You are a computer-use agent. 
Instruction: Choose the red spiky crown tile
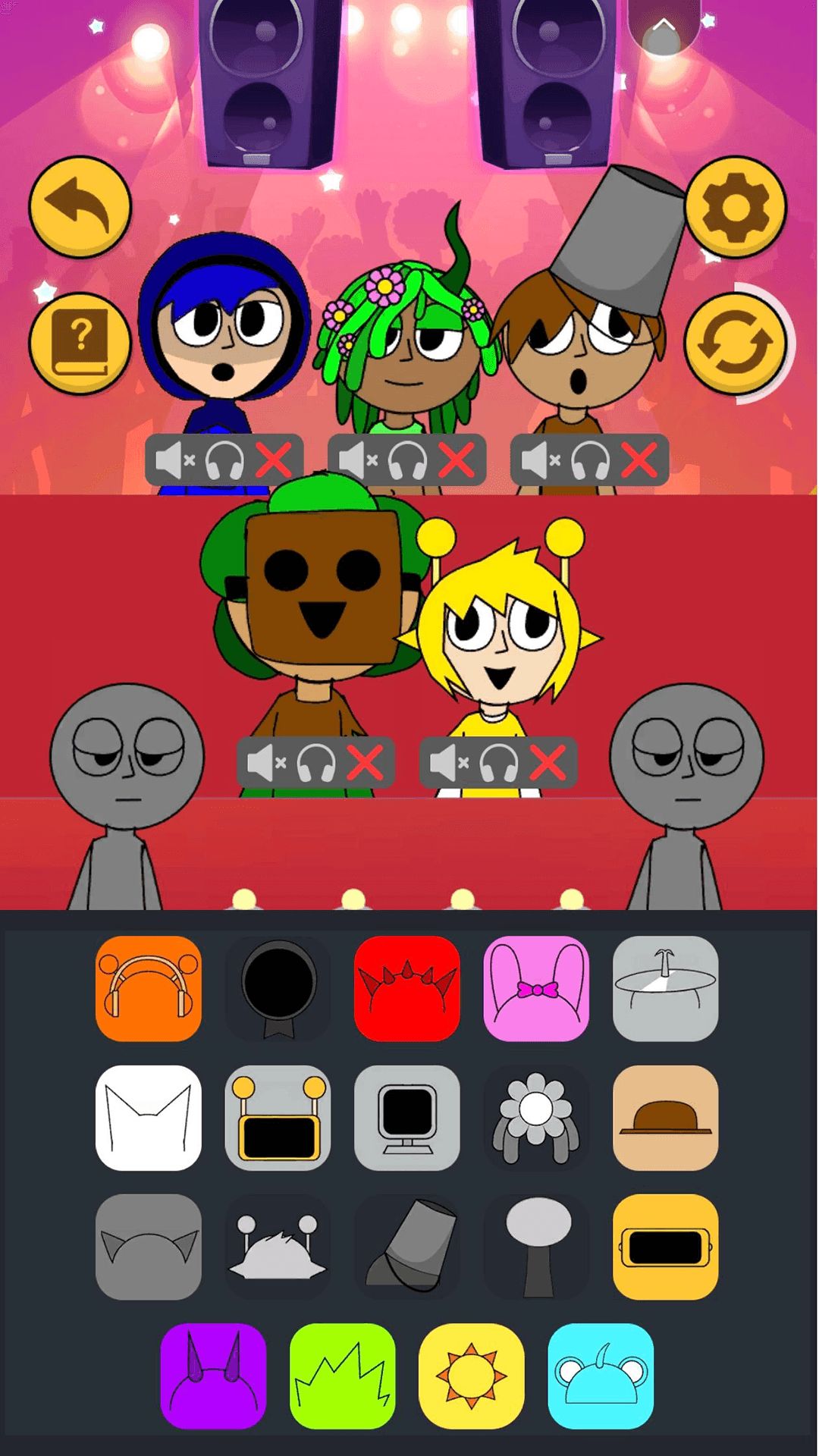pyautogui.click(x=407, y=988)
